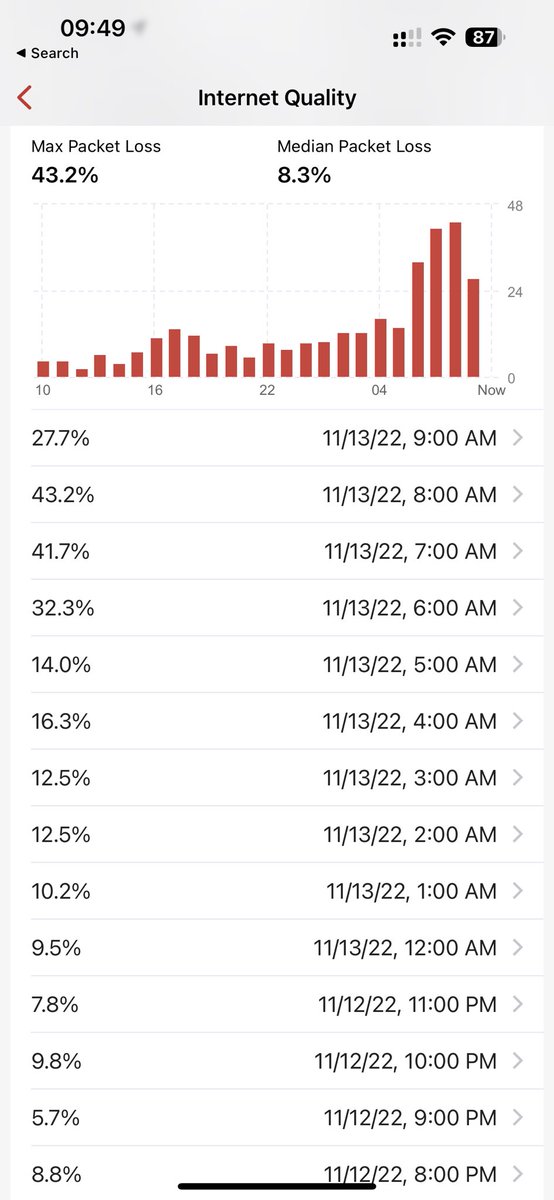Select the 10:00 PM 9.8% row

[277, 1061]
